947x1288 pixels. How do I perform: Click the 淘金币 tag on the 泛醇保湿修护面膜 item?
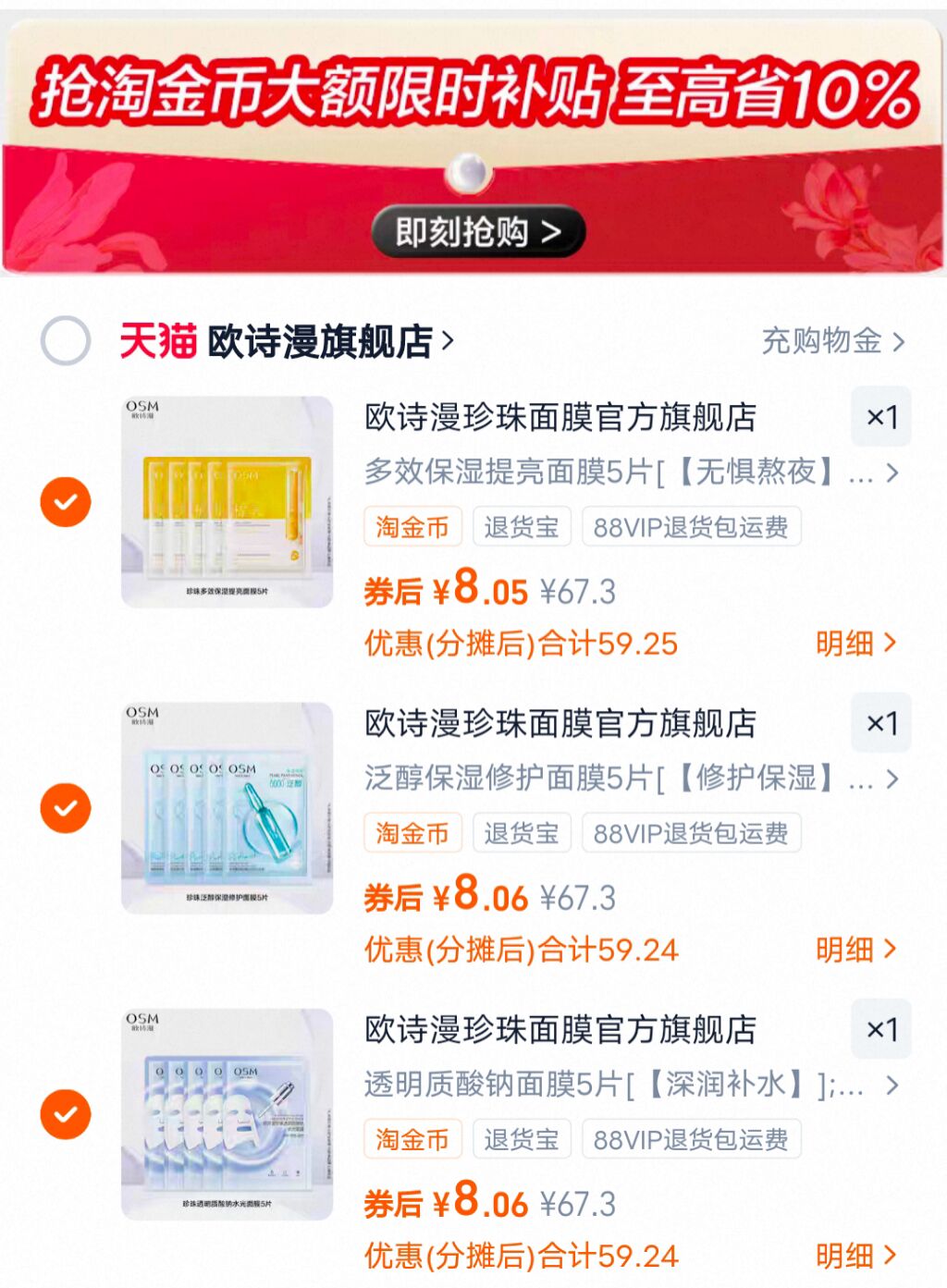[x=412, y=832]
